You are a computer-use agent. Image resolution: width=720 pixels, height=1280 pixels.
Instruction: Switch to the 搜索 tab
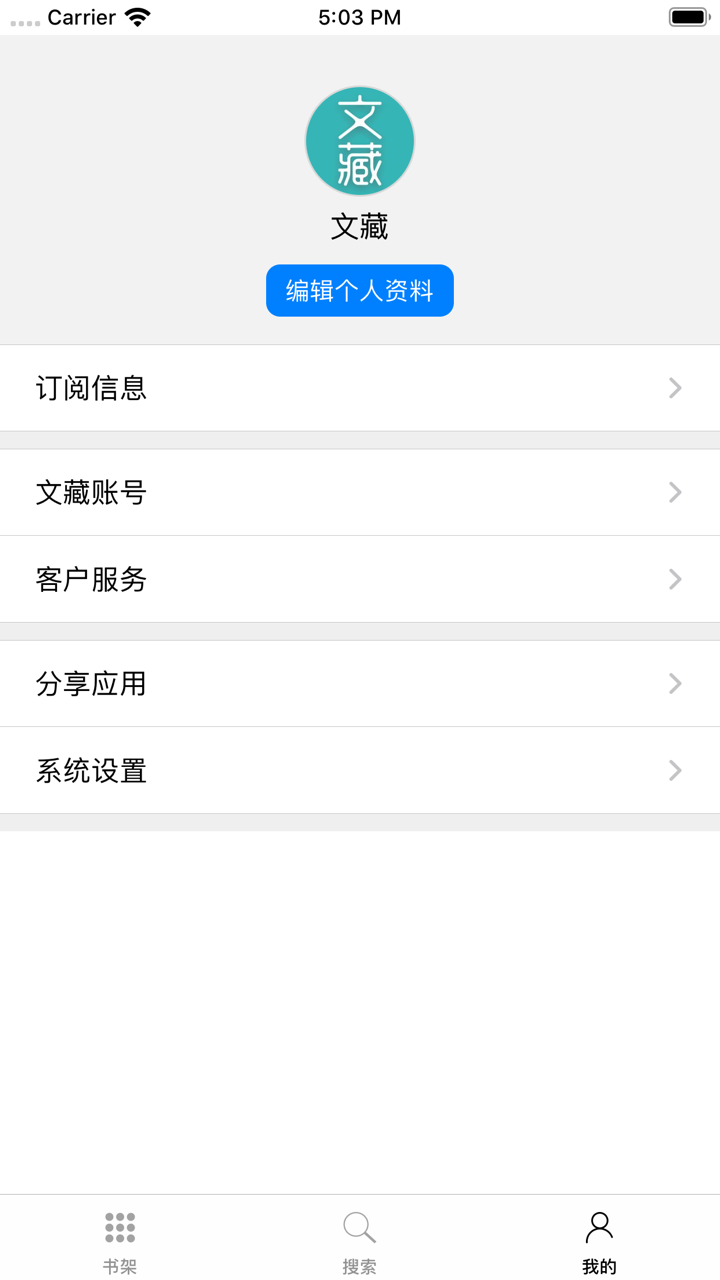pos(359,1240)
